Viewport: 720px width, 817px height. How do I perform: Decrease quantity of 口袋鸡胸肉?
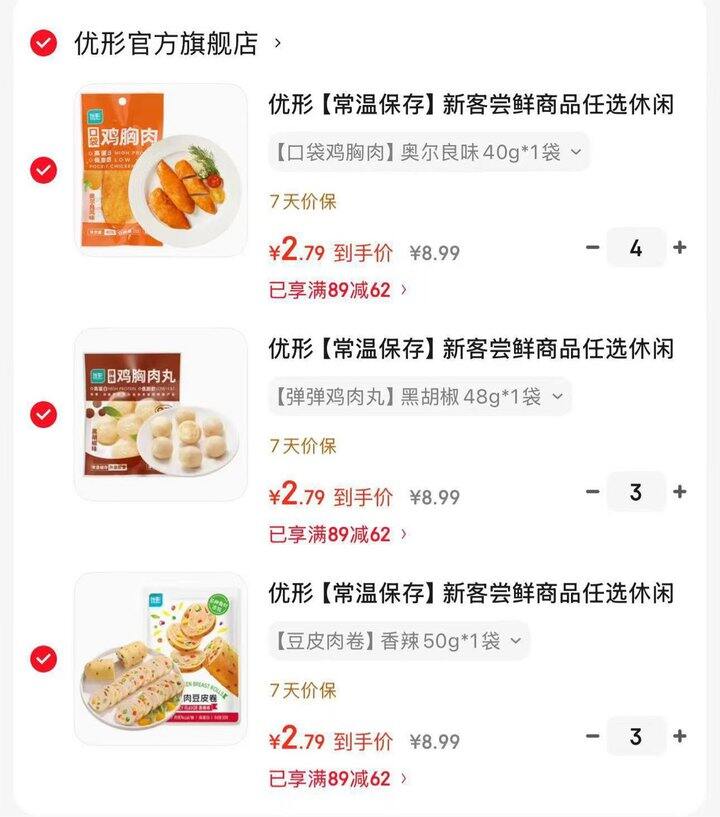pos(591,247)
